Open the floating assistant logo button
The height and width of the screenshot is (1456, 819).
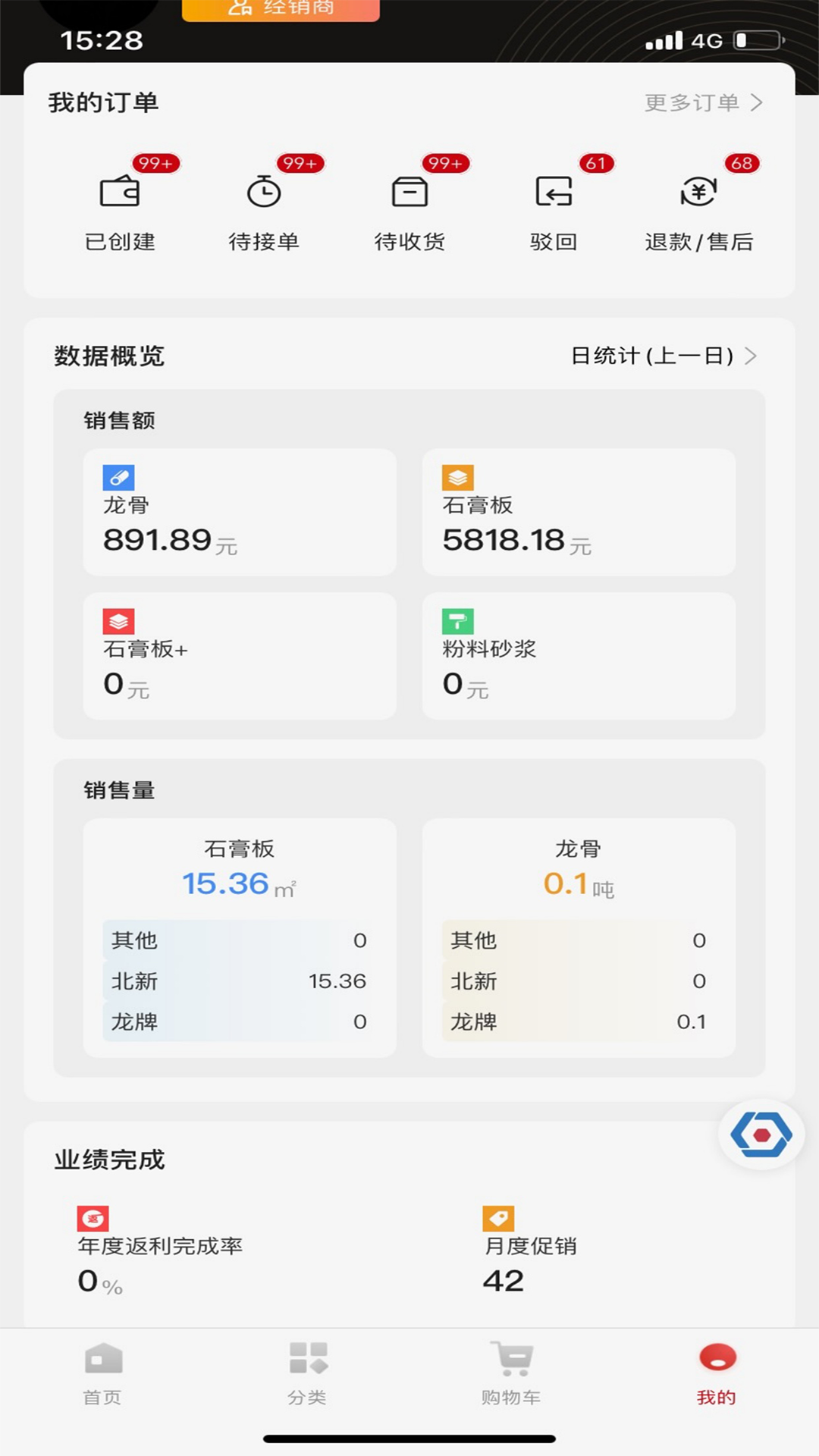coord(761,1132)
